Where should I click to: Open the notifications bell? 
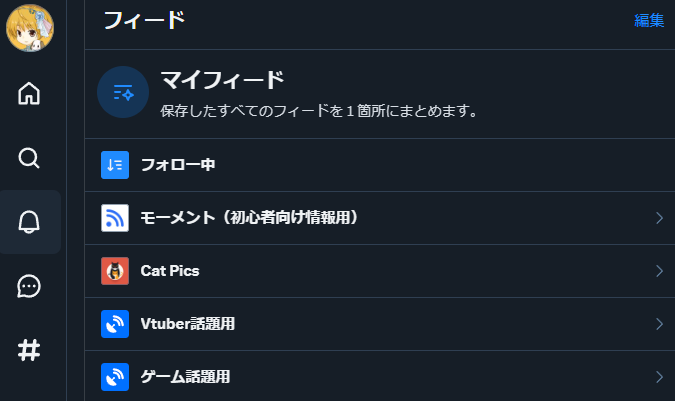click(30, 222)
